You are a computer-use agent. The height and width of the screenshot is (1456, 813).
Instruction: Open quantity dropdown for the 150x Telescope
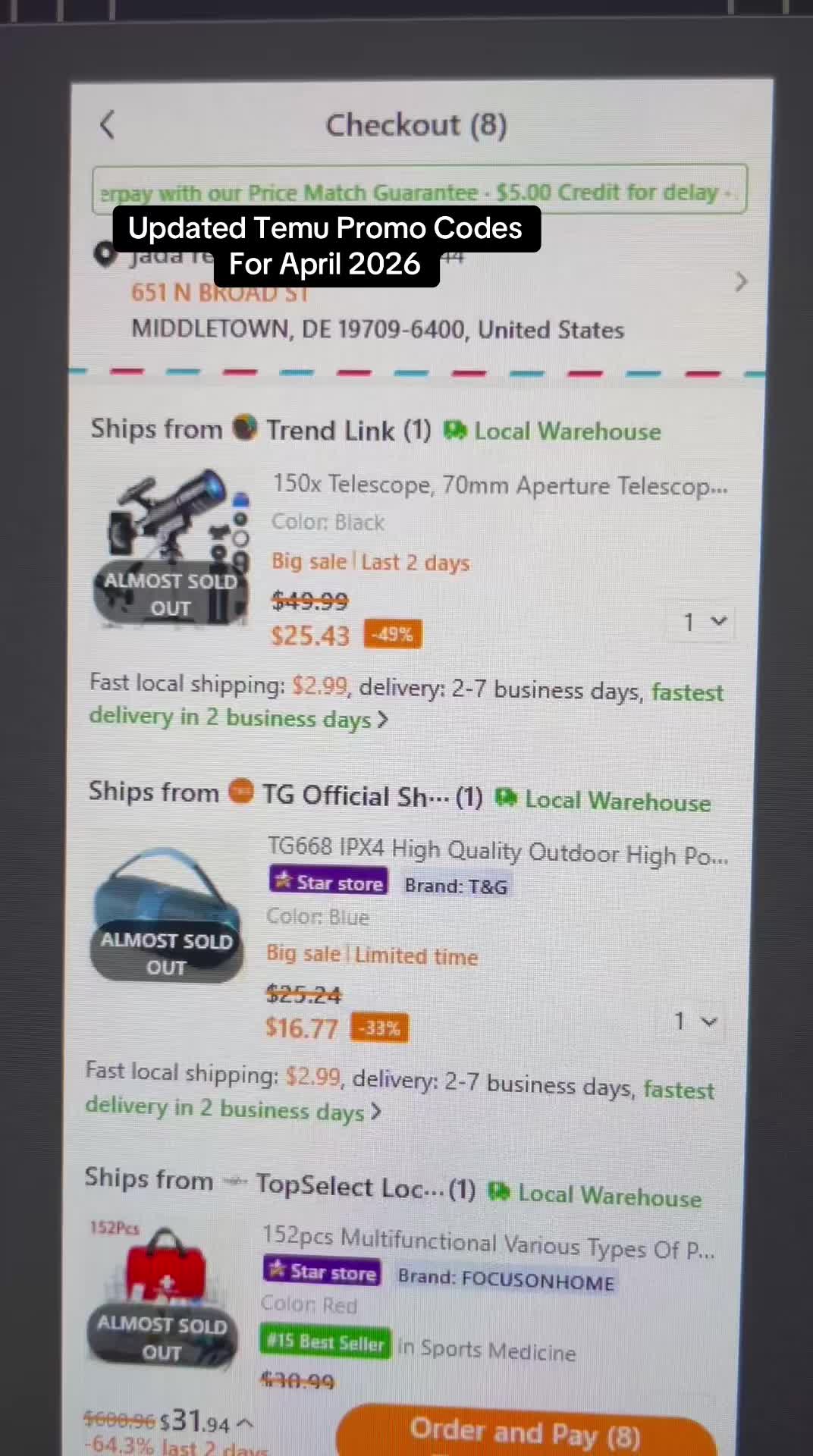[x=705, y=623]
